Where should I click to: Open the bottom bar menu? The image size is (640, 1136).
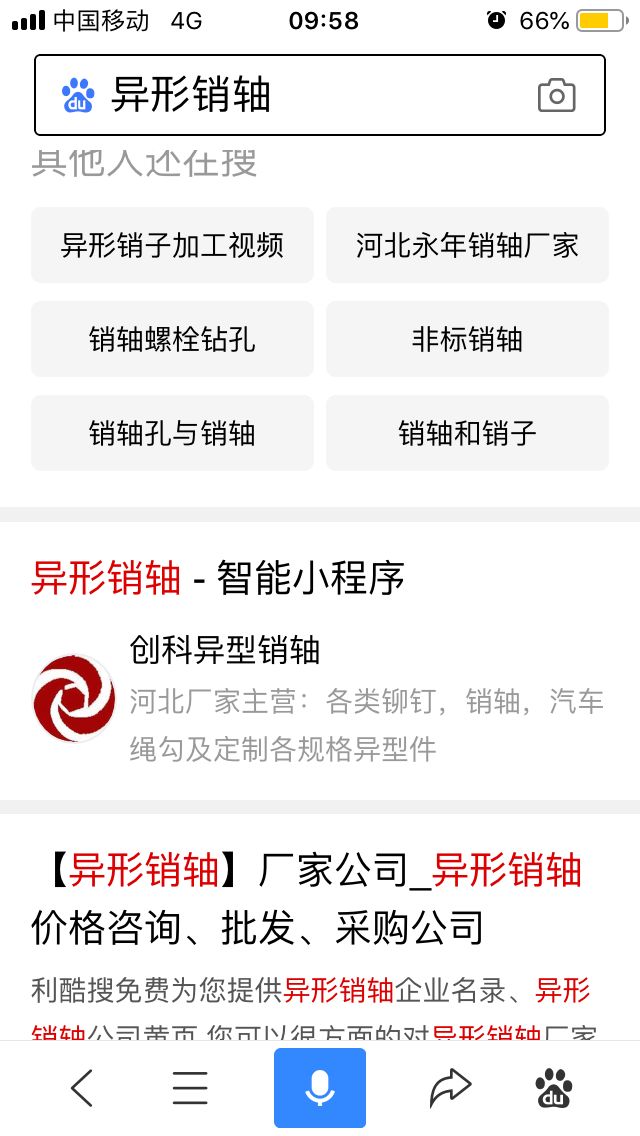click(190, 1088)
